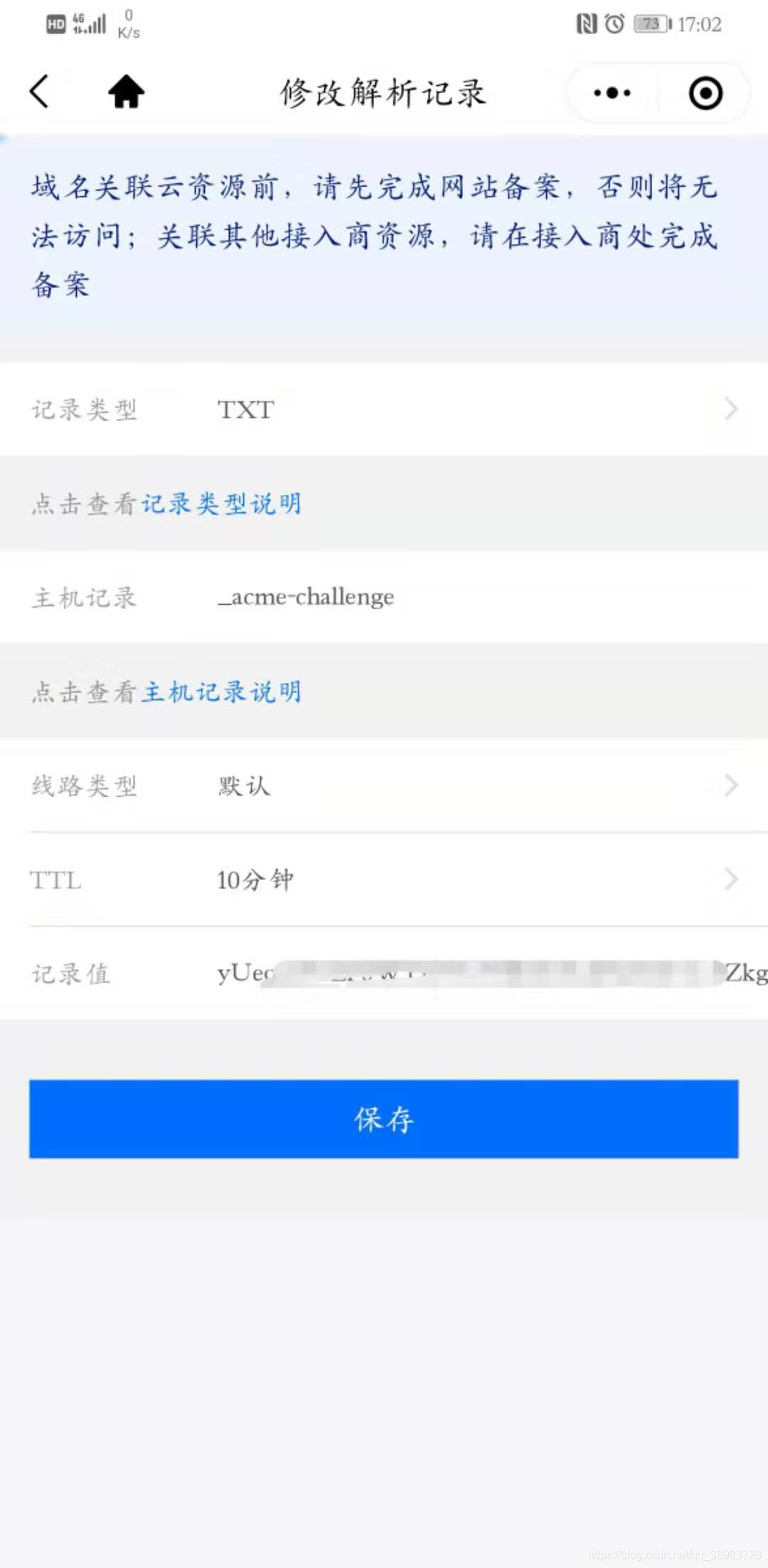Image resolution: width=768 pixels, height=1568 pixels.
Task: Tap the home icon in the header
Action: pyautogui.click(x=127, y=92)
